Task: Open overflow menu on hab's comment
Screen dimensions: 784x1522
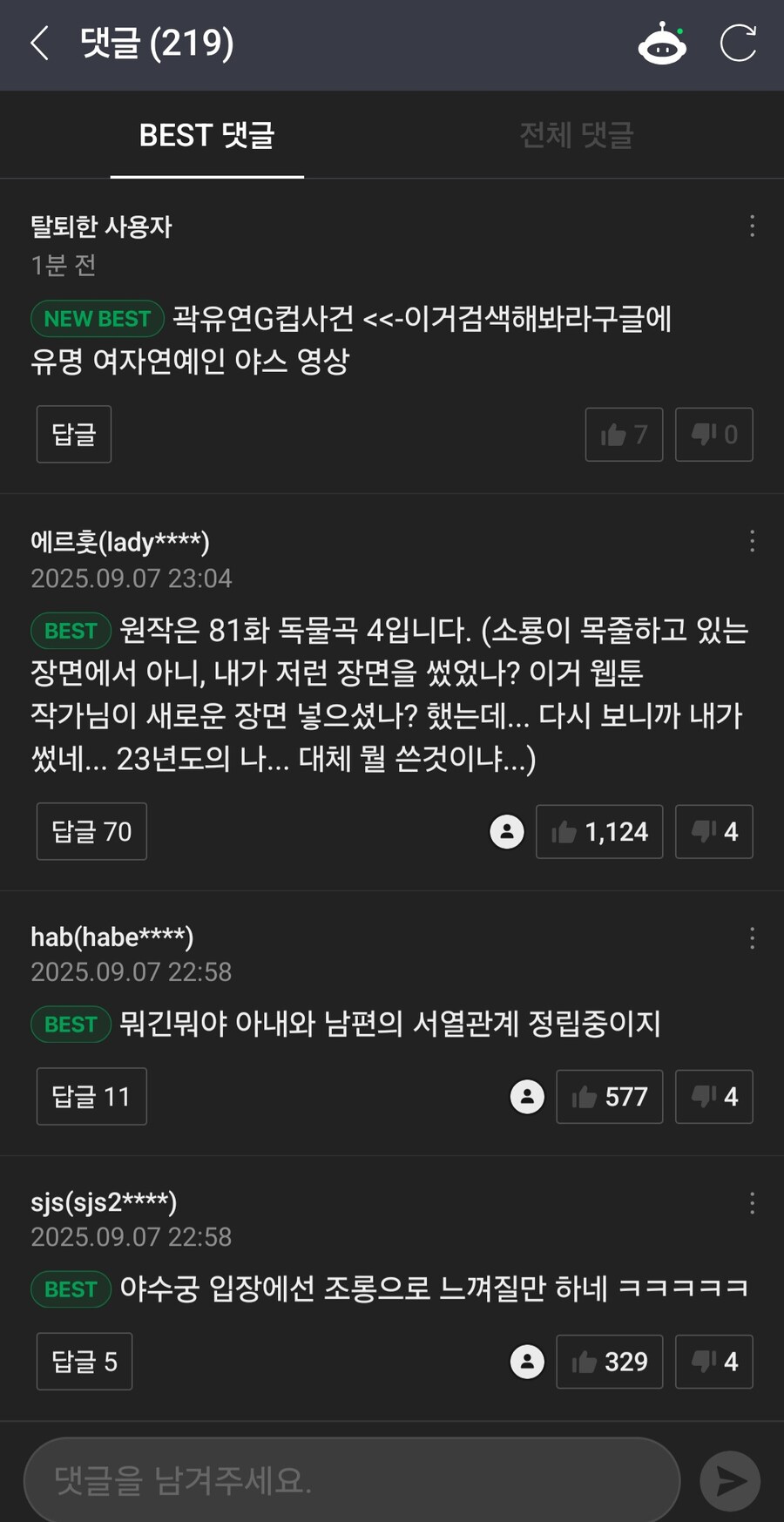Action: [752, 938]
